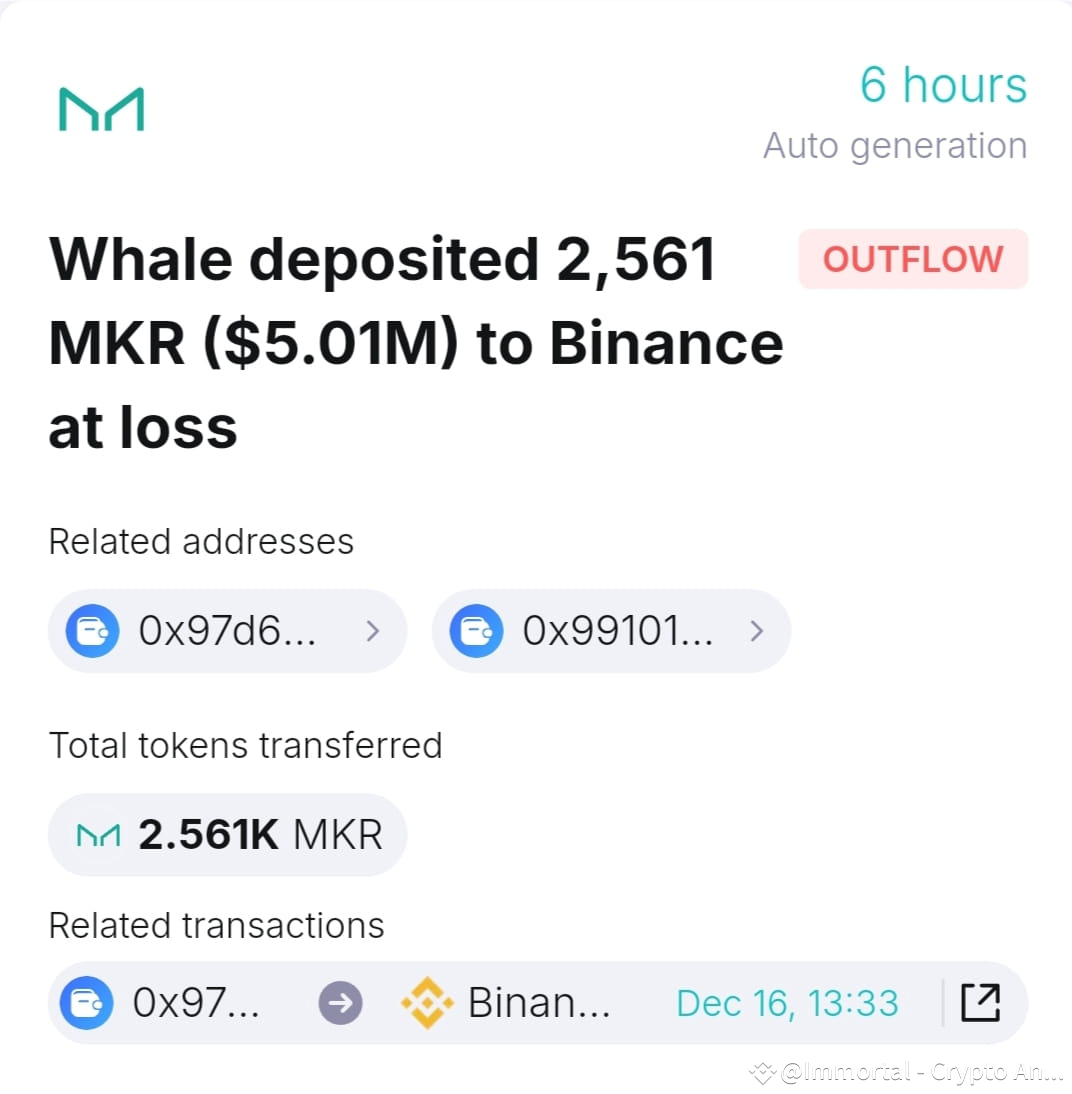Open the Dec 16, 13:33 timestamp link
This screenshot has height=1094, width=1072.
[x=788, y=1002]
